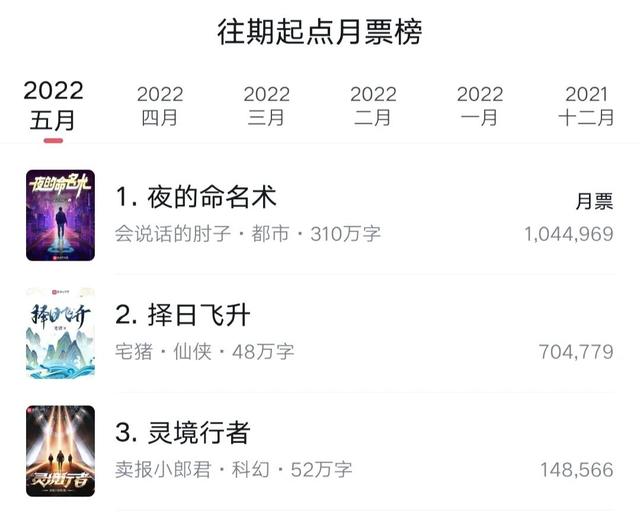Viewport: 640px width, 516px height.
Task: Open the book 择日飞升
Action: coord(182,316)
